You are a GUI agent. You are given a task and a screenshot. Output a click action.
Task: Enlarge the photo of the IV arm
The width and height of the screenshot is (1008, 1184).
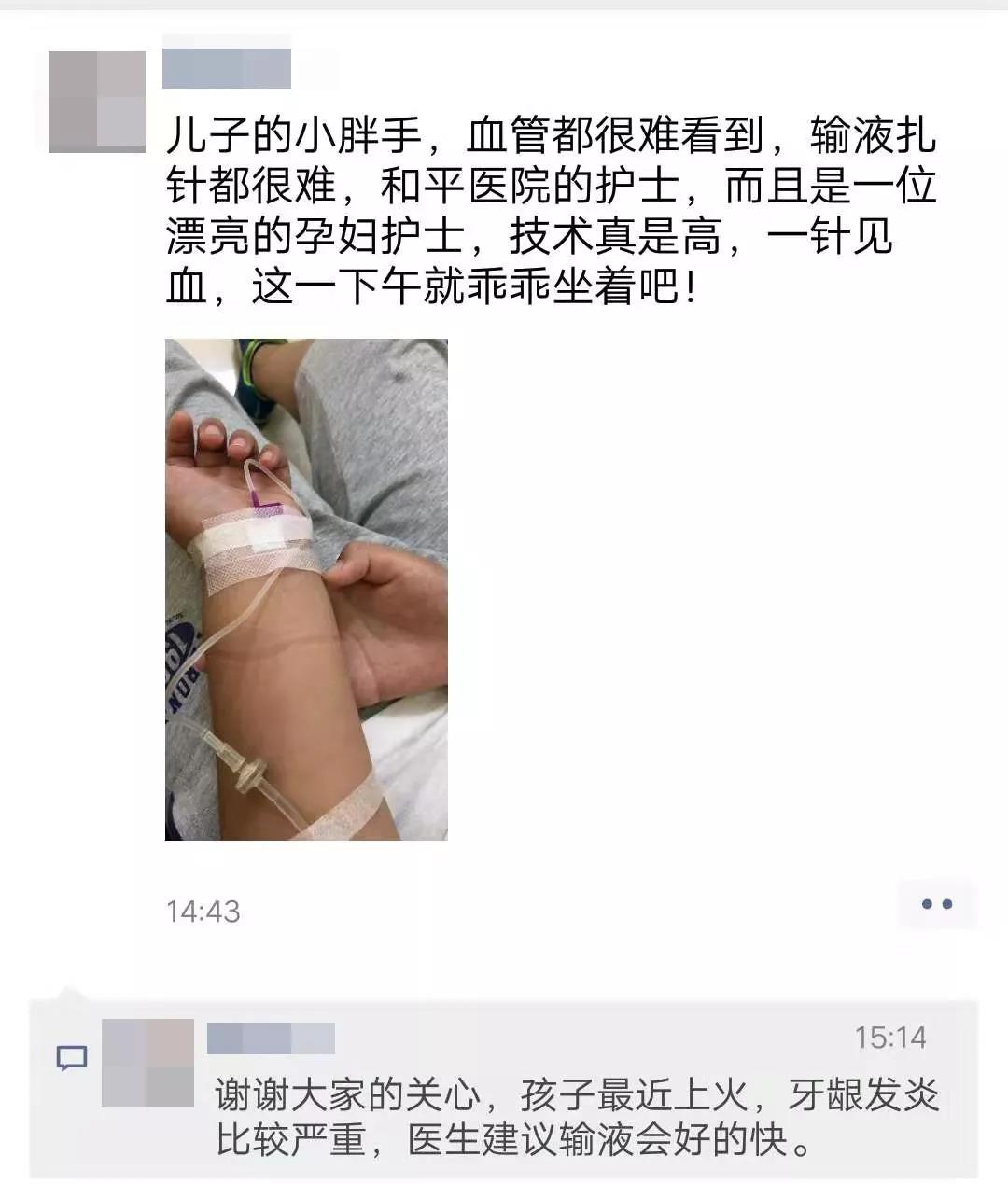pyautogui.click(x=306, y=589)
